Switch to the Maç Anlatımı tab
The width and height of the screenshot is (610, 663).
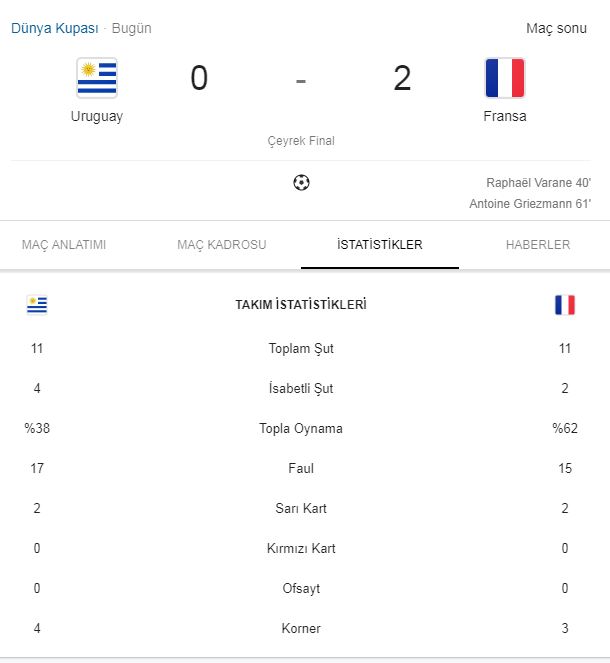[x=64, y=245]
